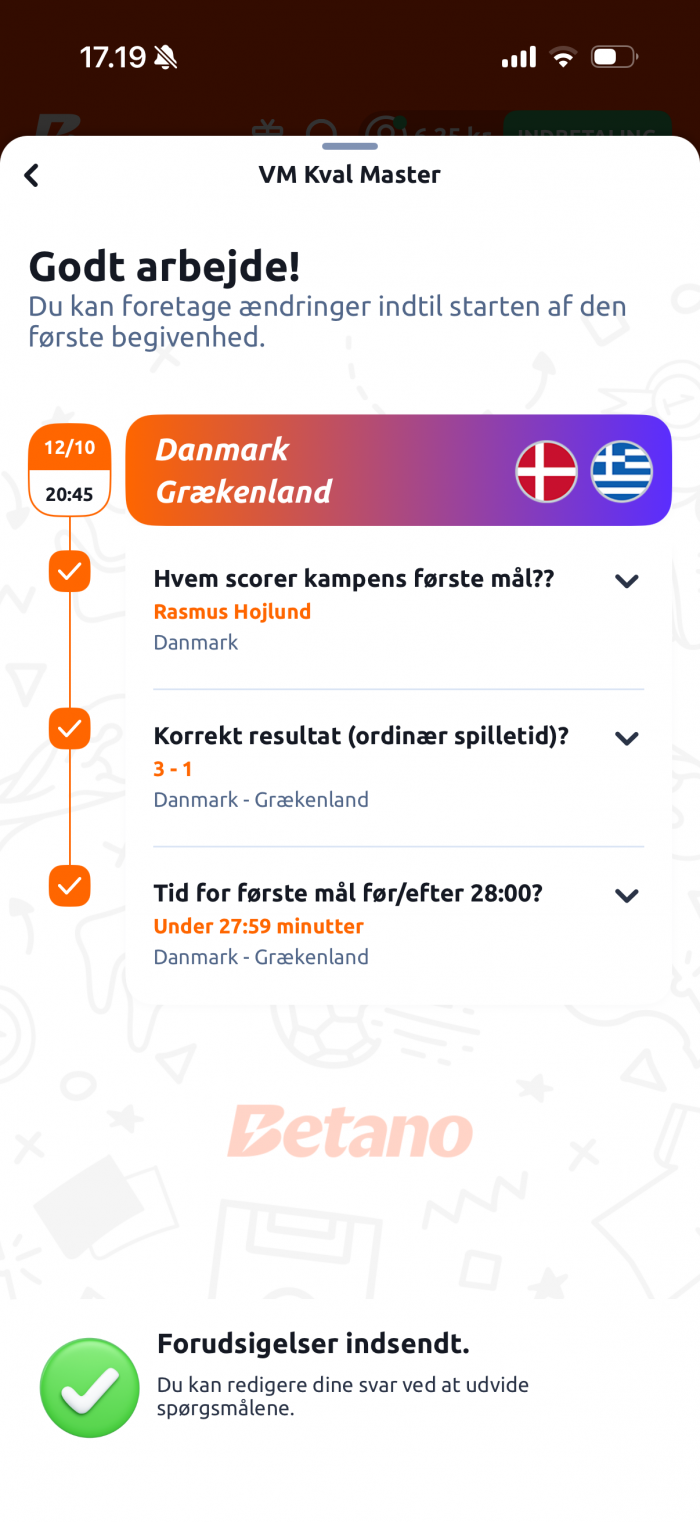Expand the Korrekt resultat question
The image size is (700, 1522).
click(626, 738)
